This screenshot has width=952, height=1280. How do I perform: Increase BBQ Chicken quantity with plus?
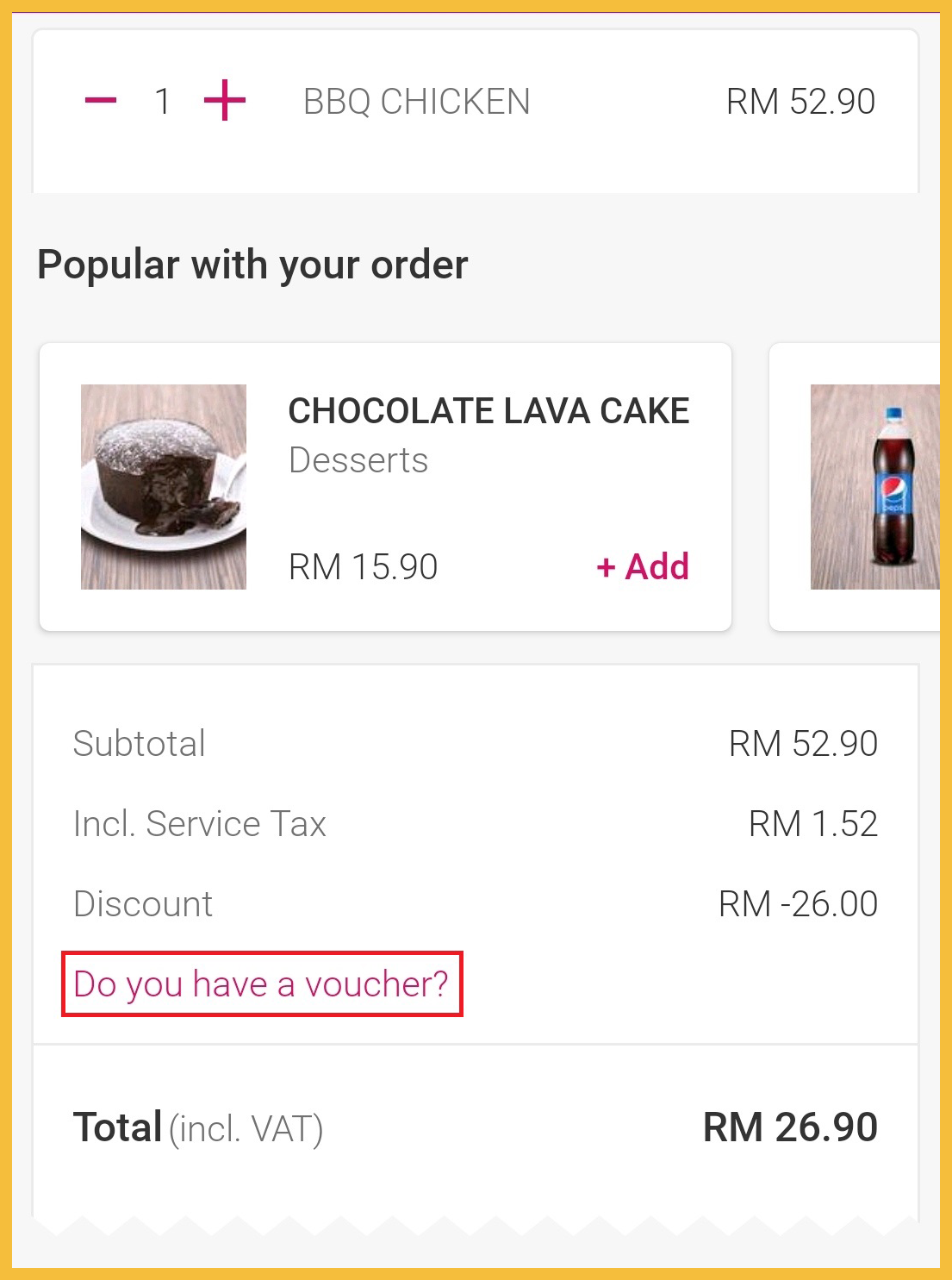225,101
